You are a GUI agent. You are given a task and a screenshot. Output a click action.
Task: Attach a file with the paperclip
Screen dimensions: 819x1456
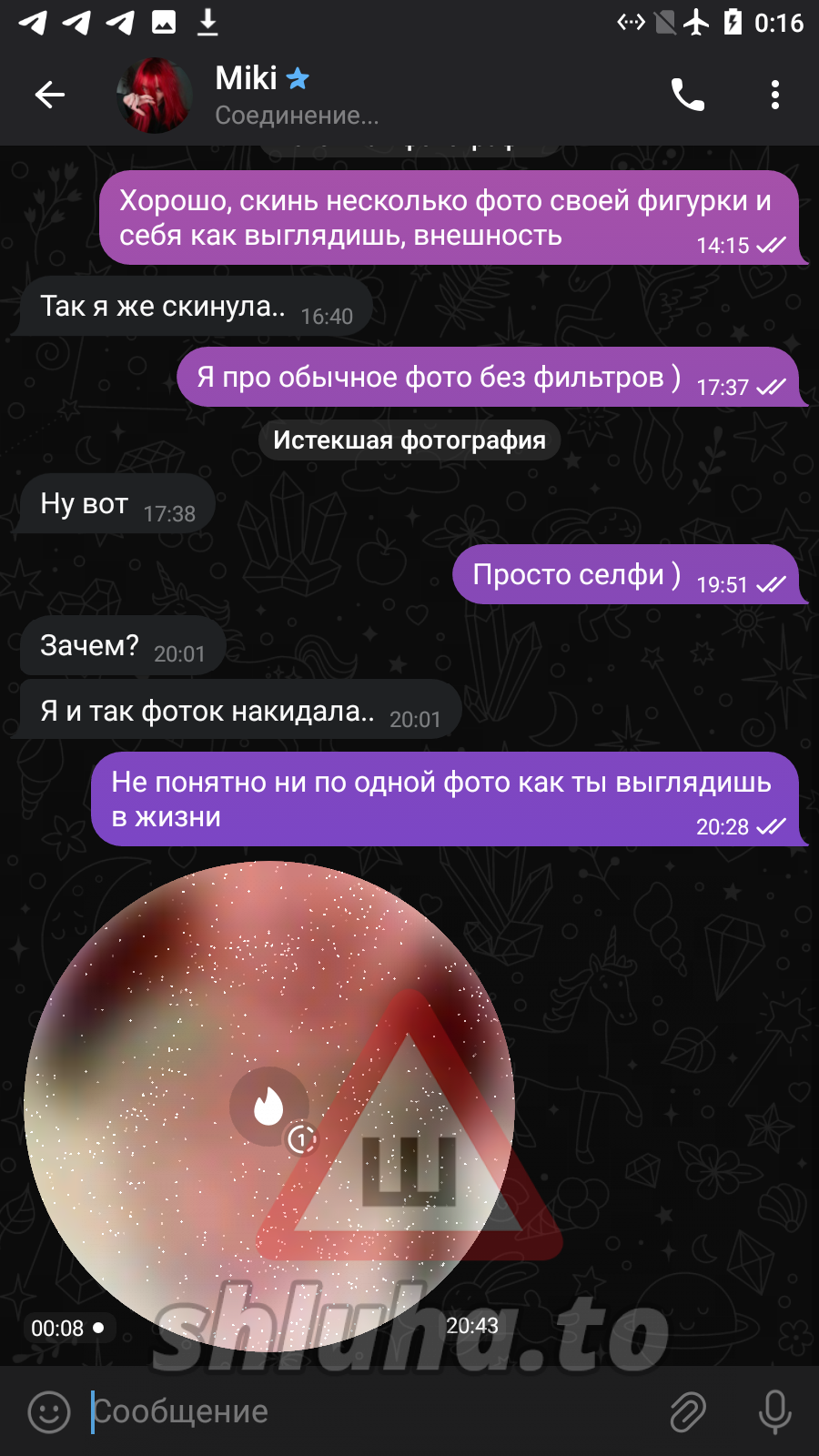(688, 1411)
